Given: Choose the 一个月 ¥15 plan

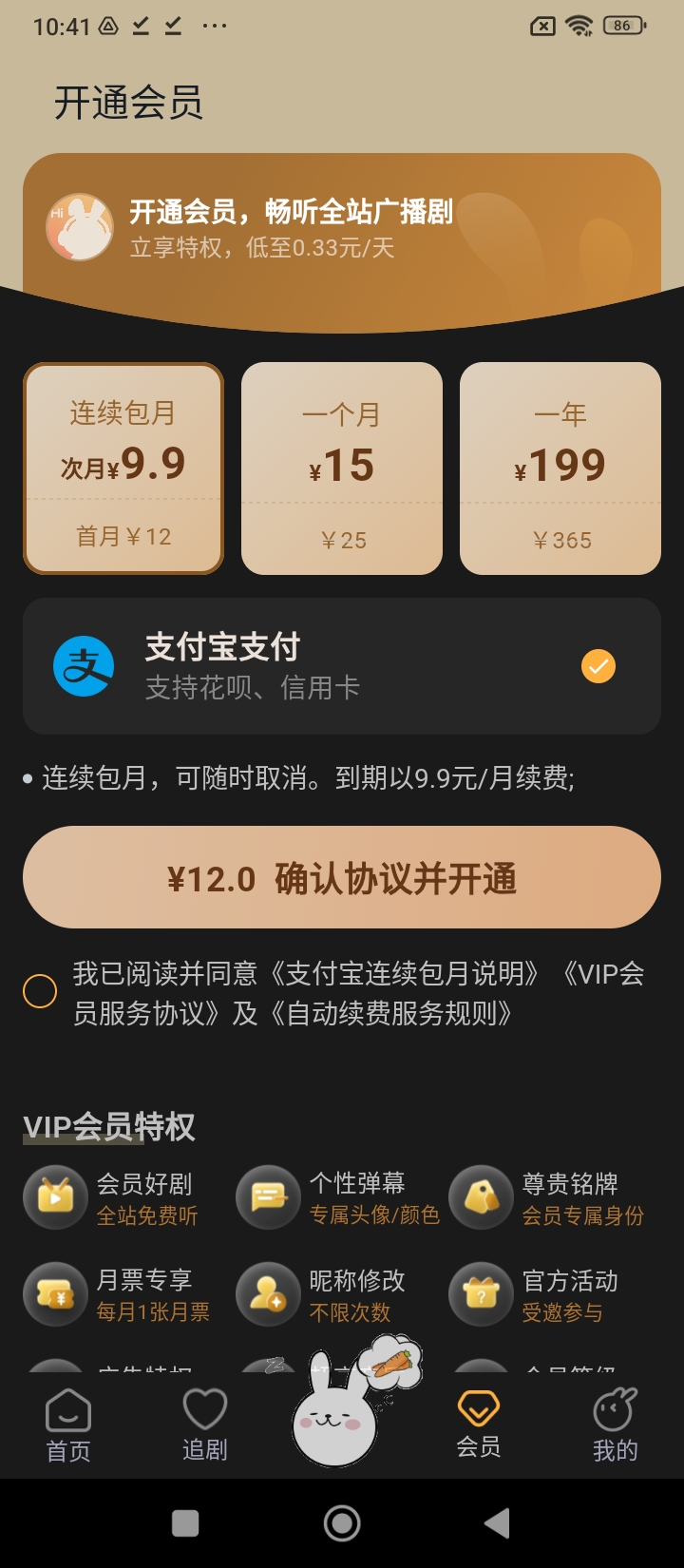Looking at the screenshot, I should pyautogui.click(x=342, y=468).
